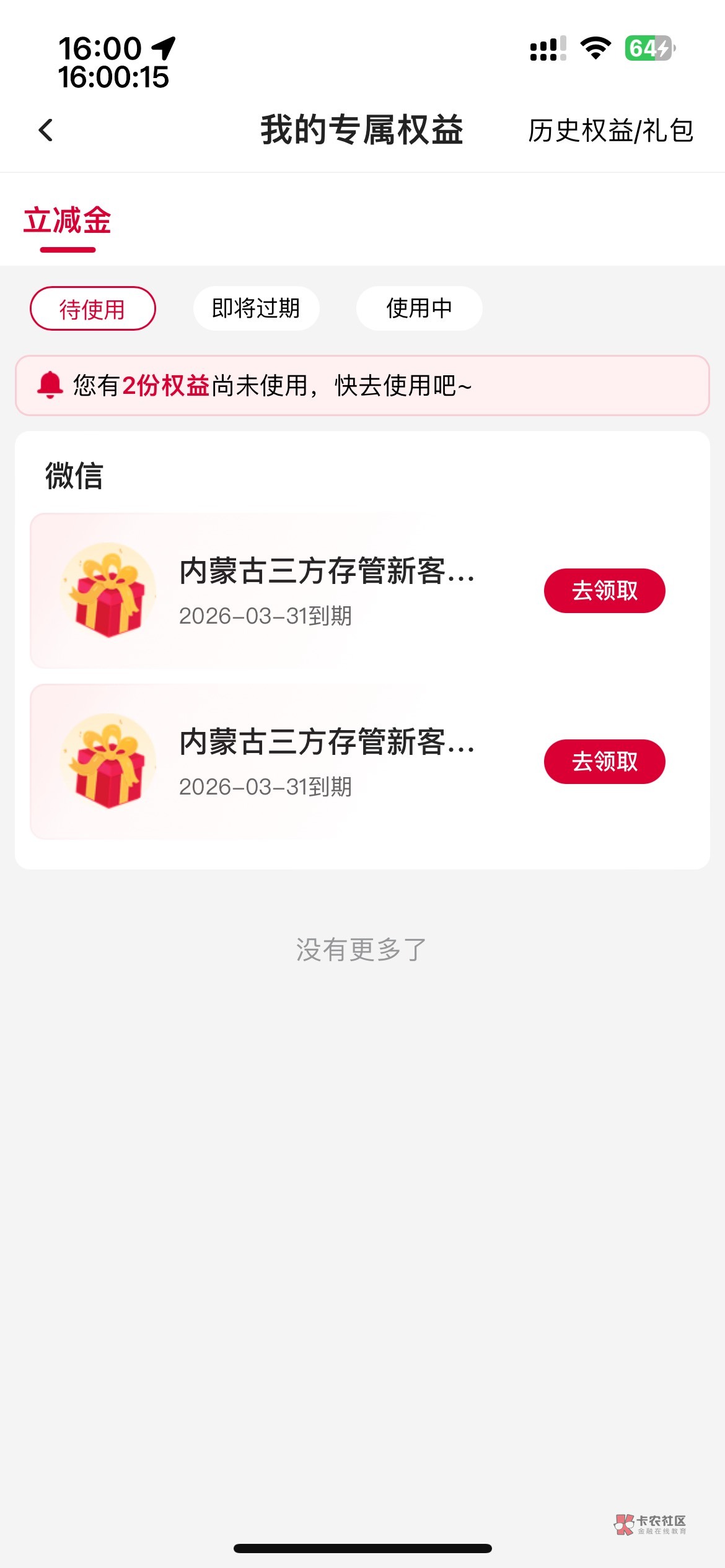Screen dimensions: 725x1568
Task: Go back using the top-left arrow
Action: point(46,131)
